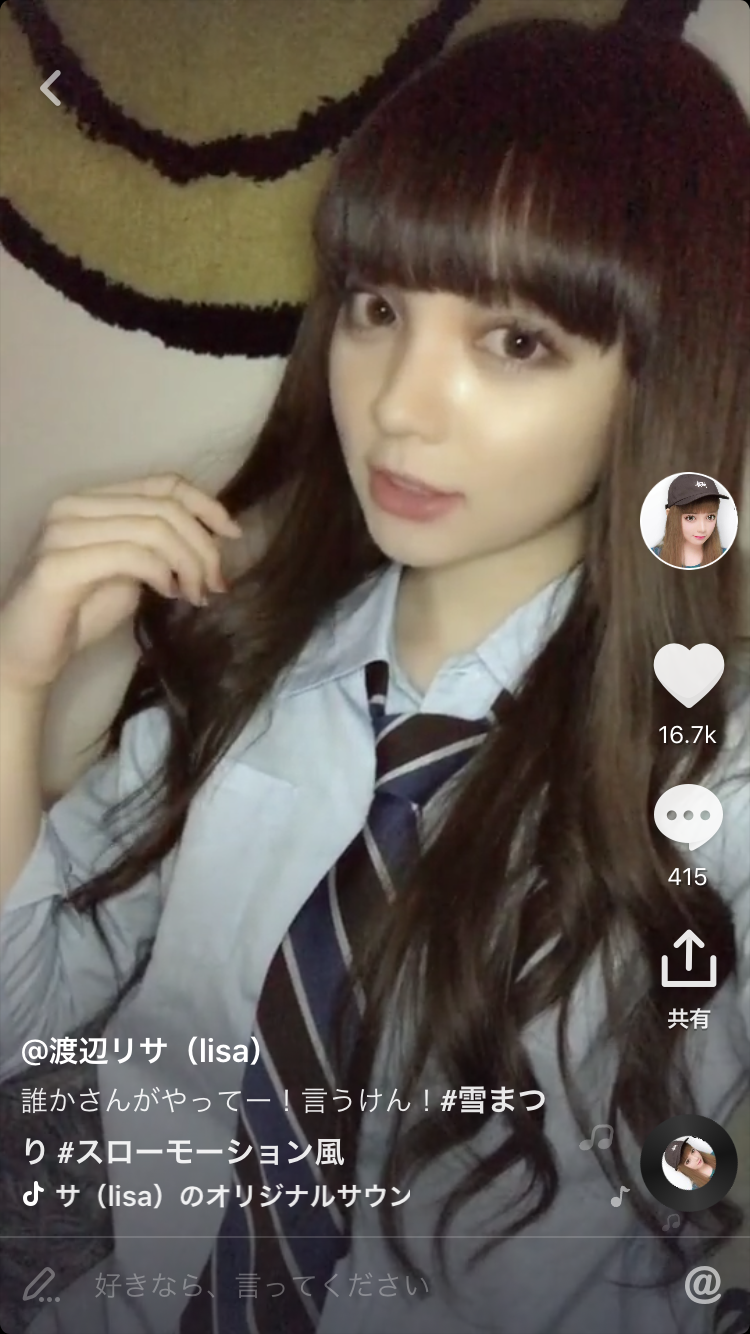This screenshot has width=750, height=1334.
Task: Share this video via 共有
Action: (x=688, y=960)
